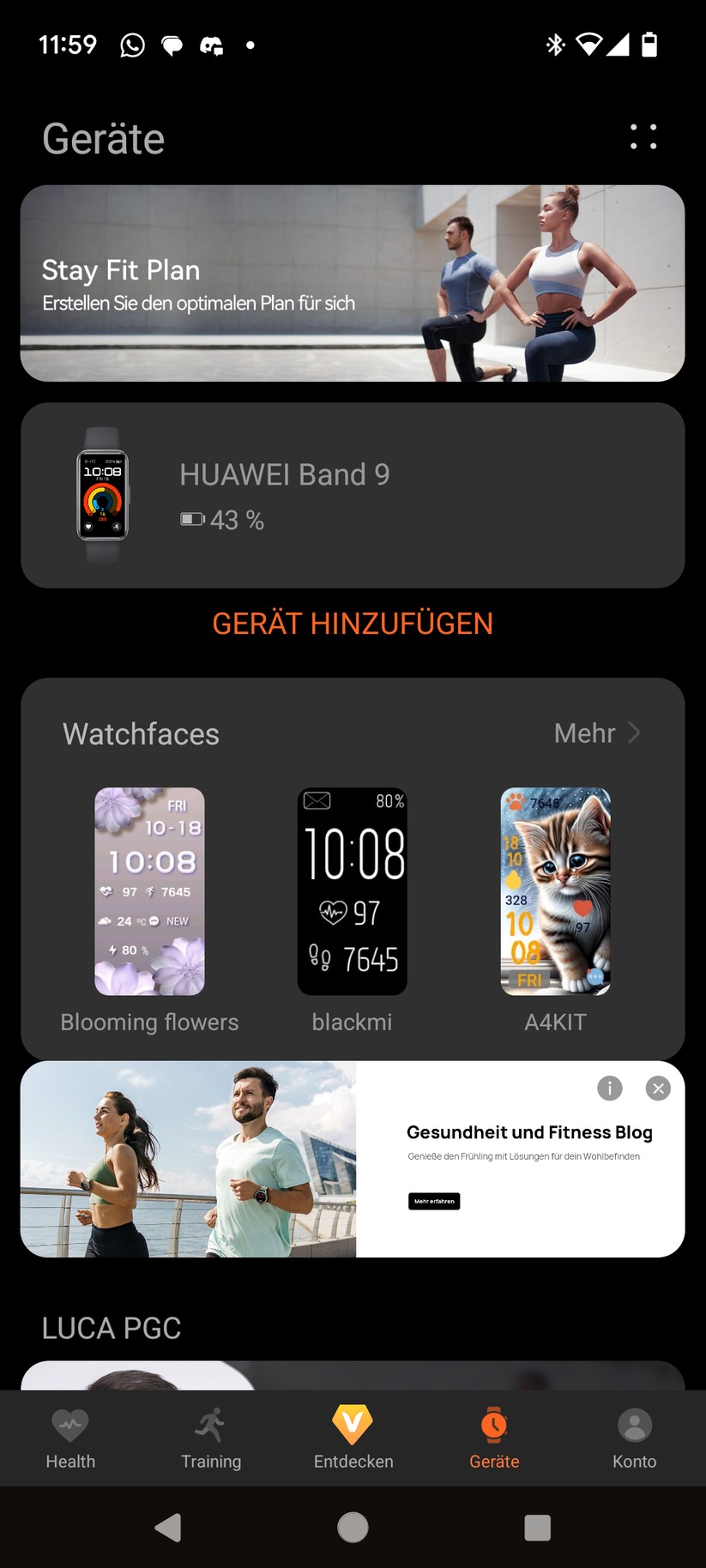The image size is (706, 1568).
Task: Switch to the Health tab
Action: [70, 1438]
